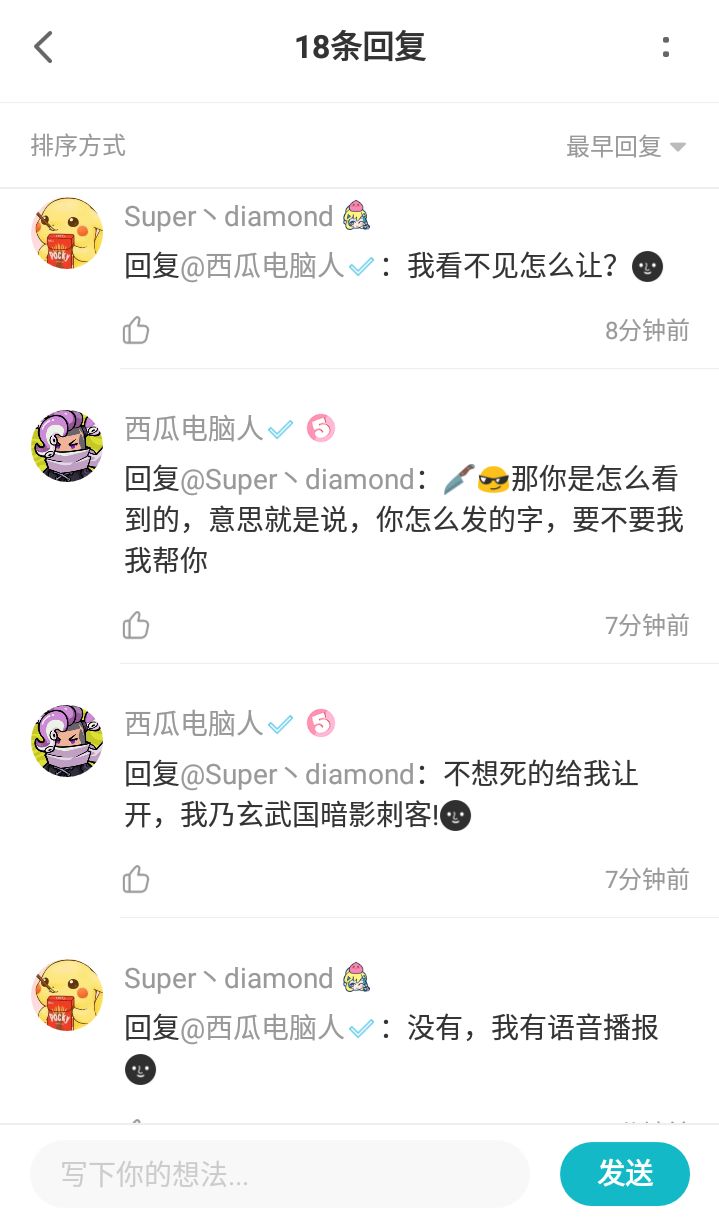This screenshot has height=1222, width=719.
Task: Open the three-dot overflow menu
Action: click(x=666, y=47)
